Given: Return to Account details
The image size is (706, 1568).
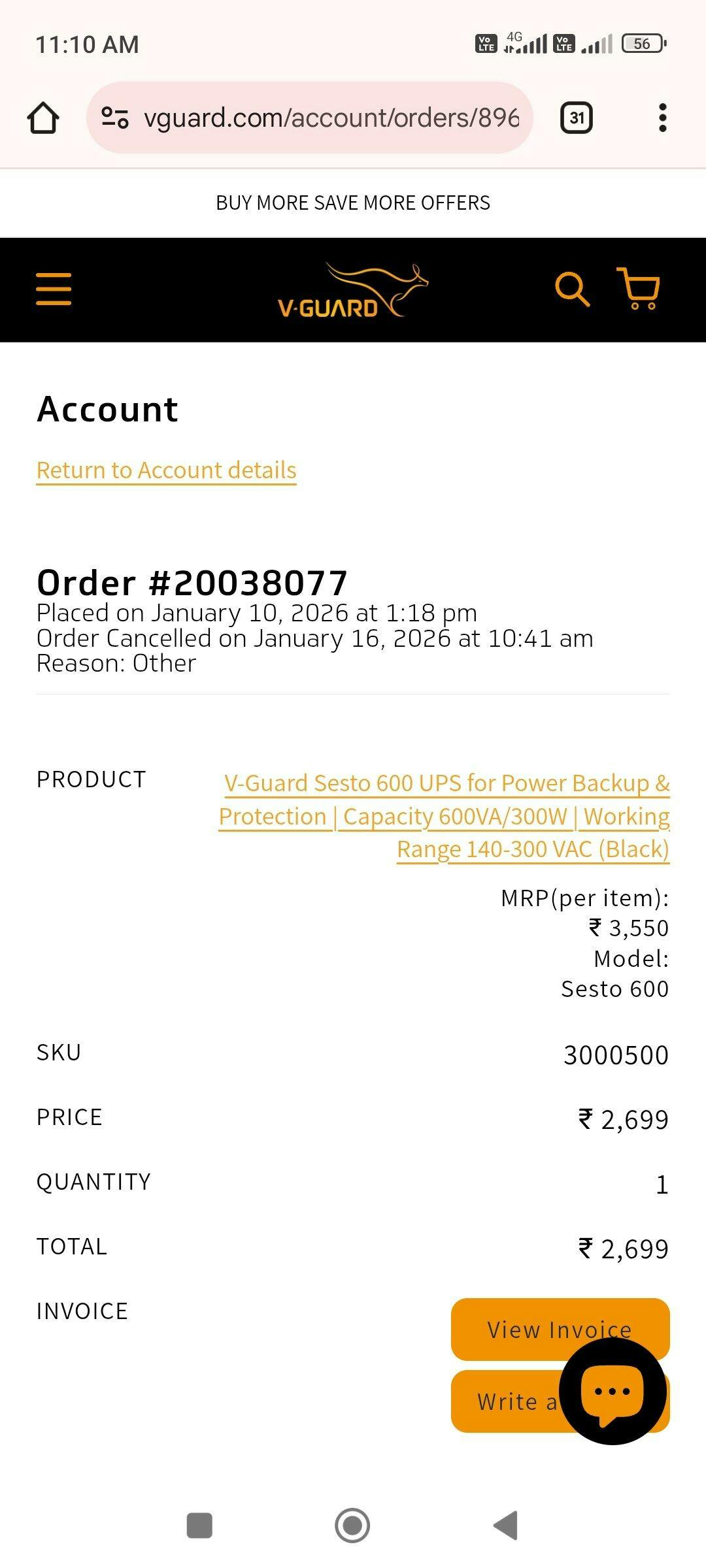Looking at the screenshot, I should pyautogui.click(x=167, y=470).
